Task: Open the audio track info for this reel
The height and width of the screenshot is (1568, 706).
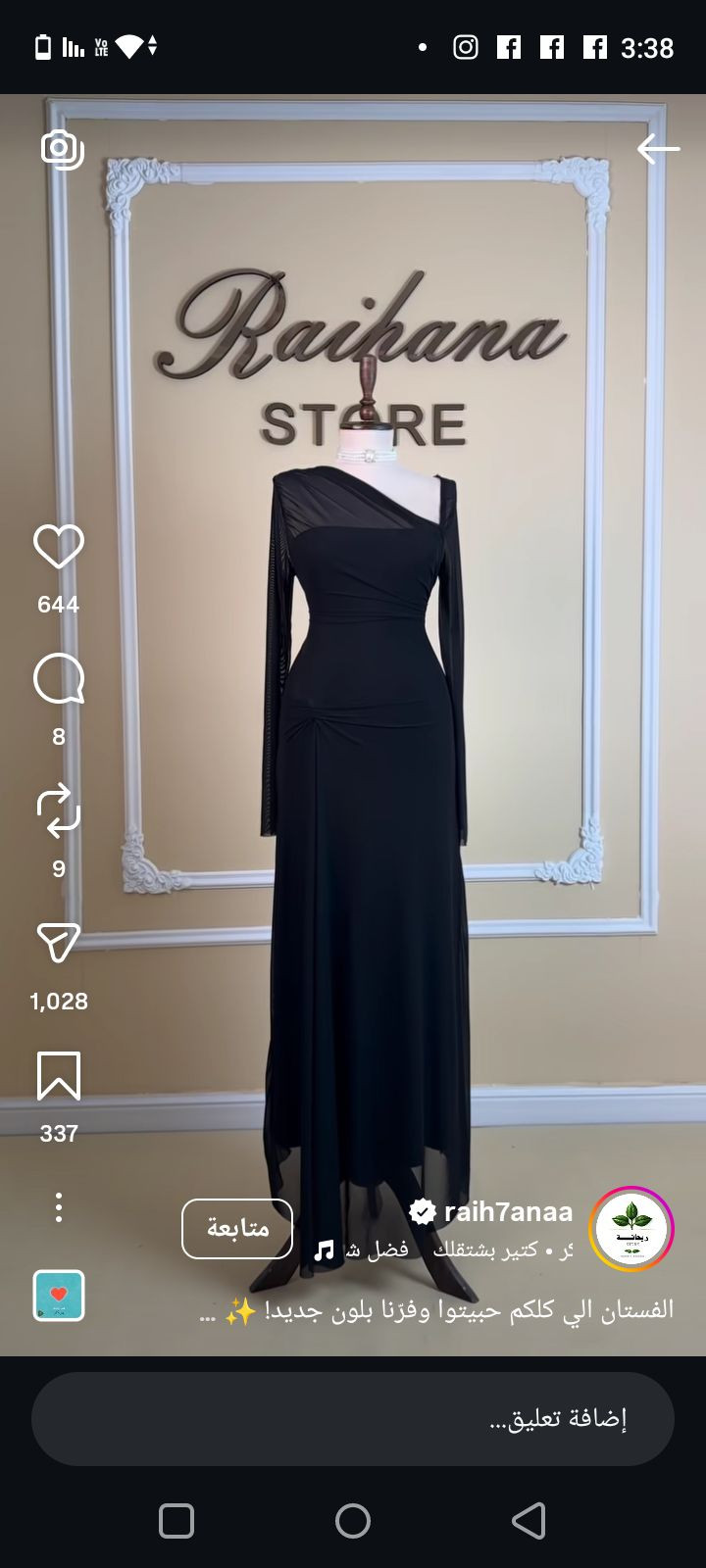Action: [x=441, y=1250]
